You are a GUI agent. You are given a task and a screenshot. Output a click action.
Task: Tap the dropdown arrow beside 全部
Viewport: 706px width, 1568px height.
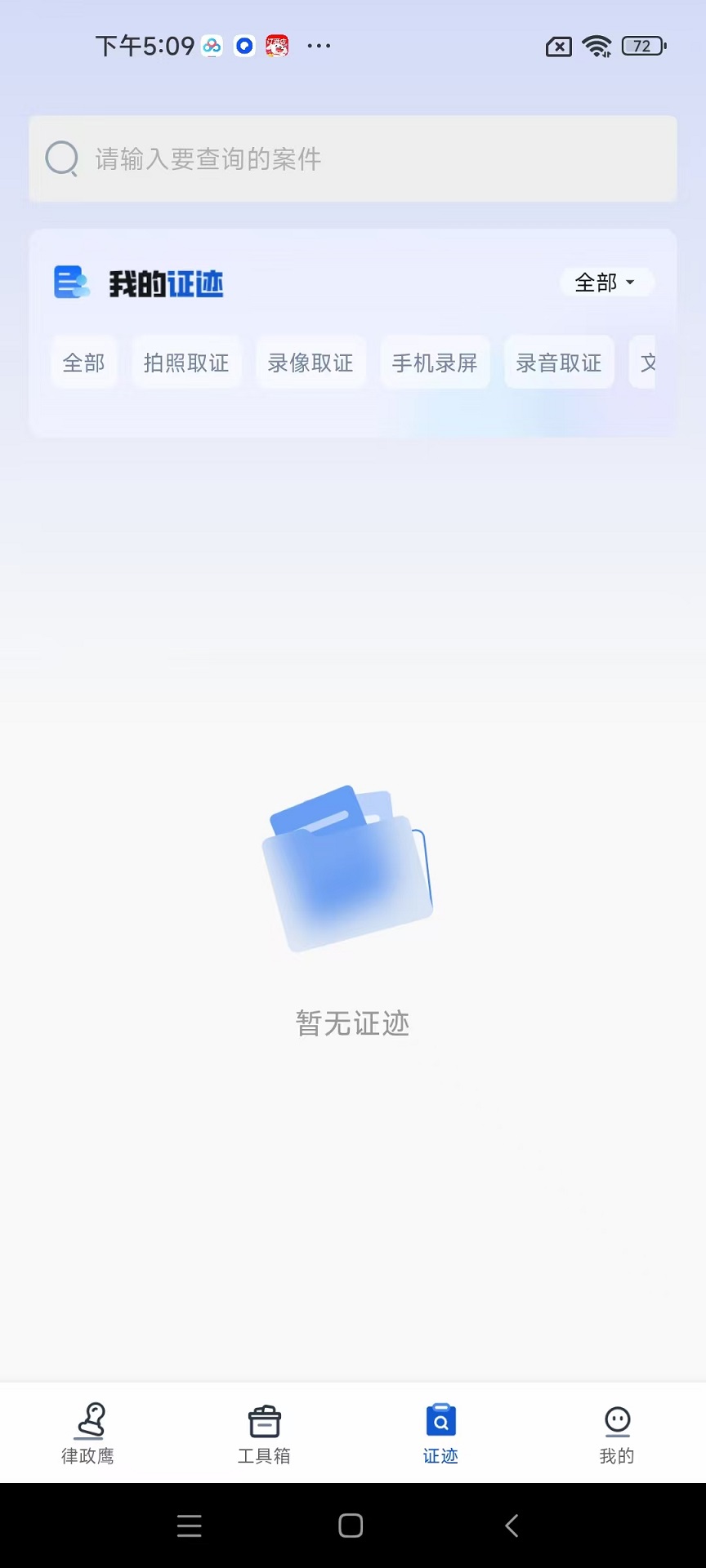coord(629,283)
